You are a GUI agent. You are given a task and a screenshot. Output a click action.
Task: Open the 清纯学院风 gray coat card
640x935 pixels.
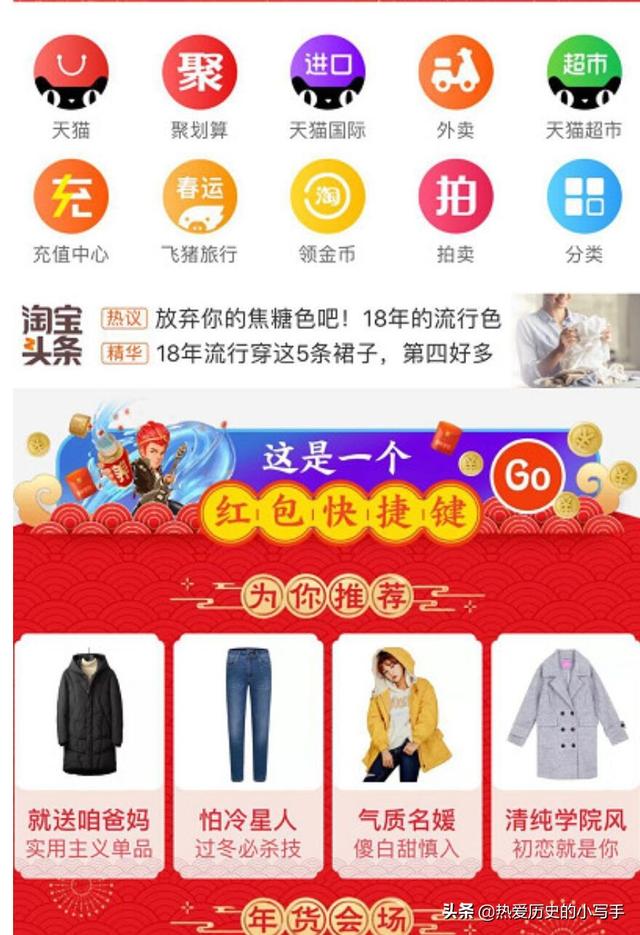pos(565,752)
